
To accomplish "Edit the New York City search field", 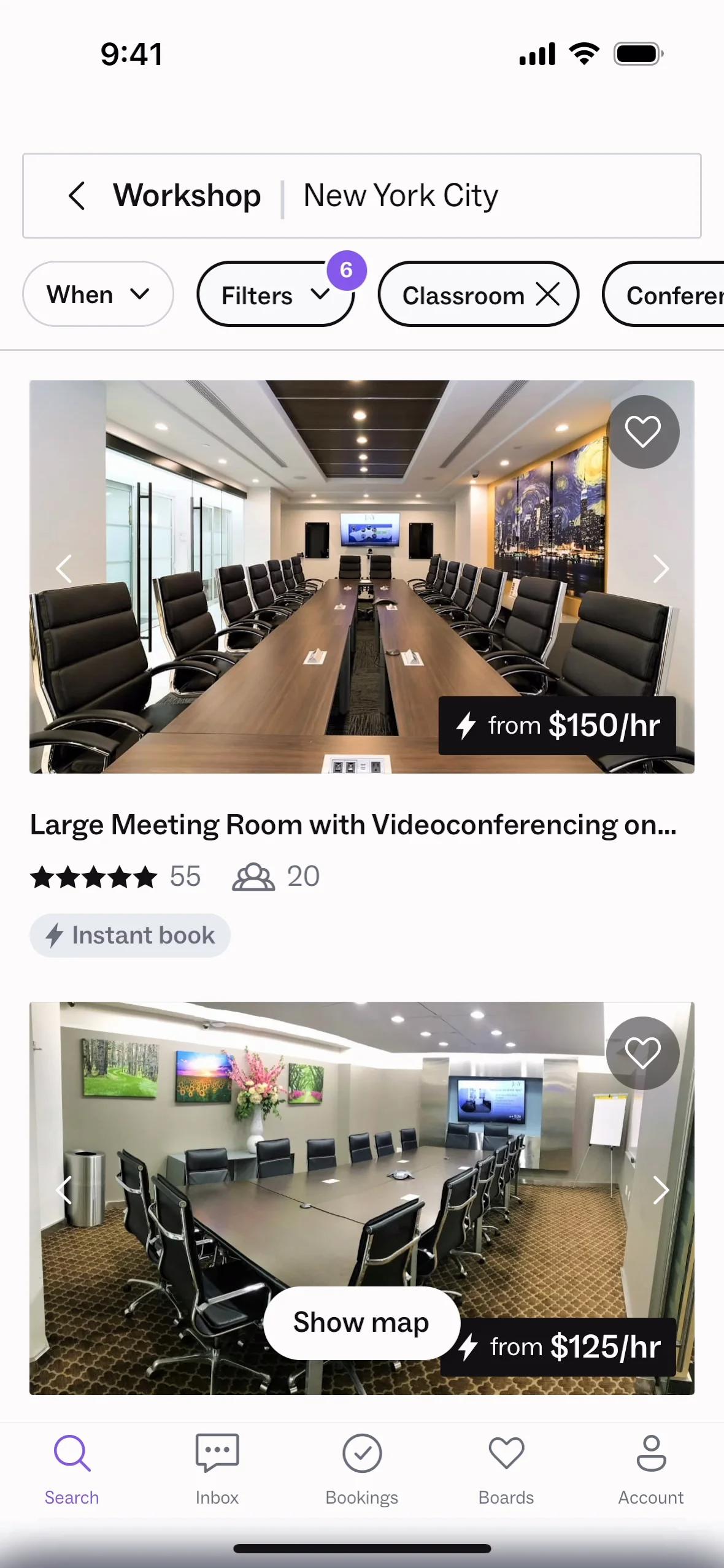I will pos(400,196).
